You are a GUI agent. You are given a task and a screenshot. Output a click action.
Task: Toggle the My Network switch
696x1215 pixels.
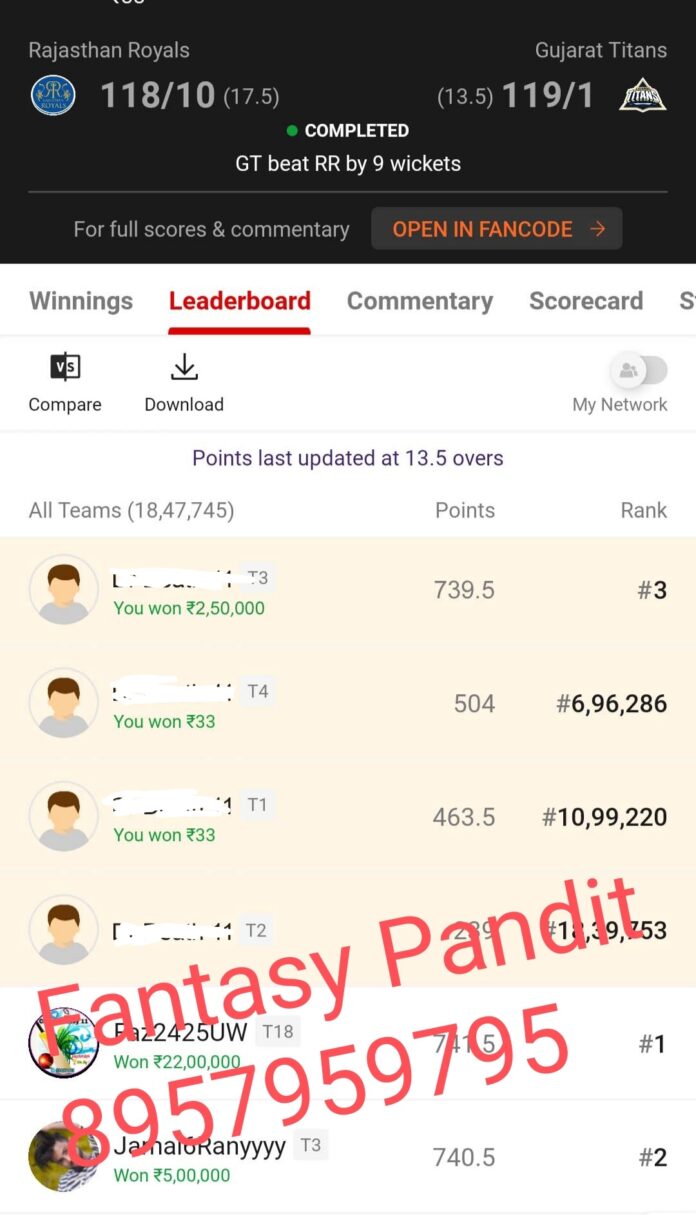tap(639, 371)
